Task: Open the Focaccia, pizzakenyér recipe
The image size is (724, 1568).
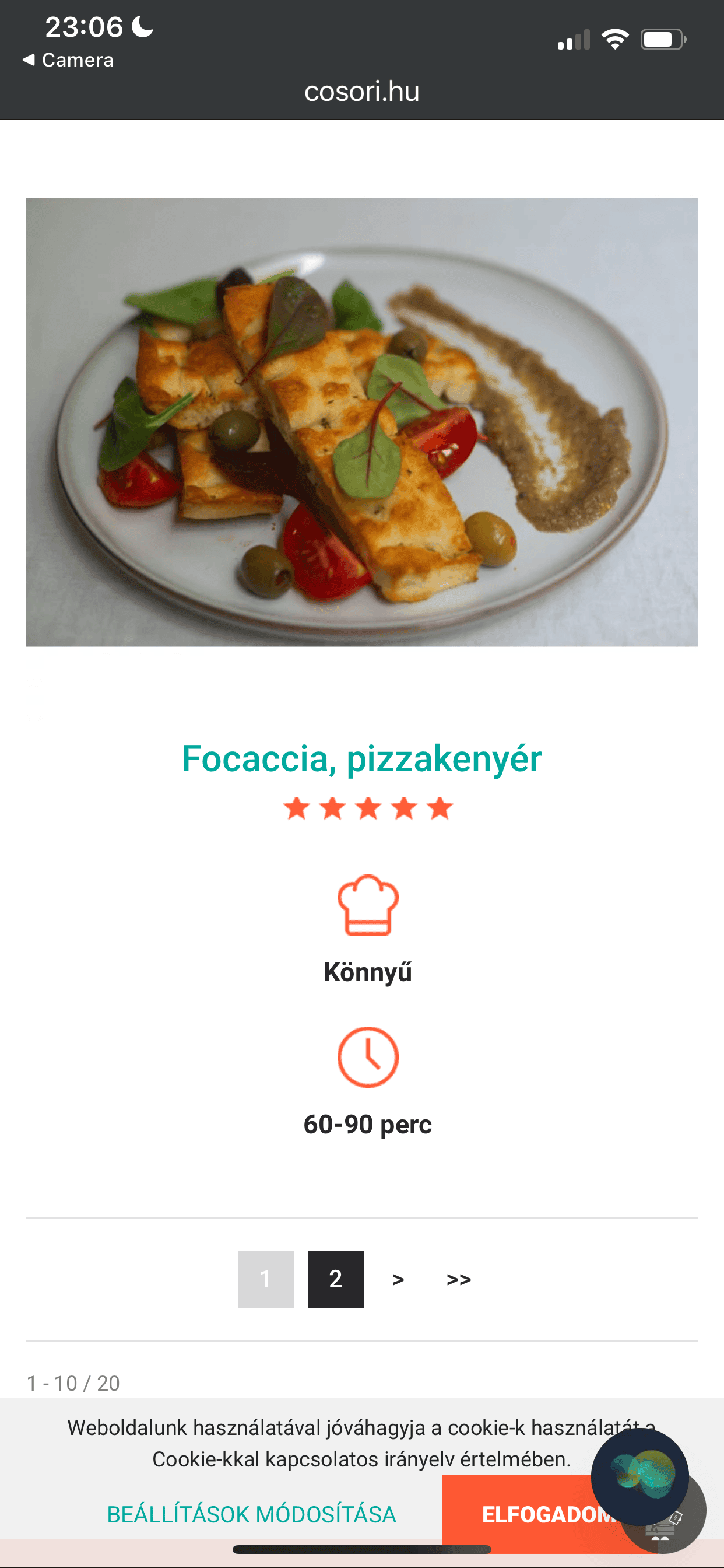Action: 361,759
